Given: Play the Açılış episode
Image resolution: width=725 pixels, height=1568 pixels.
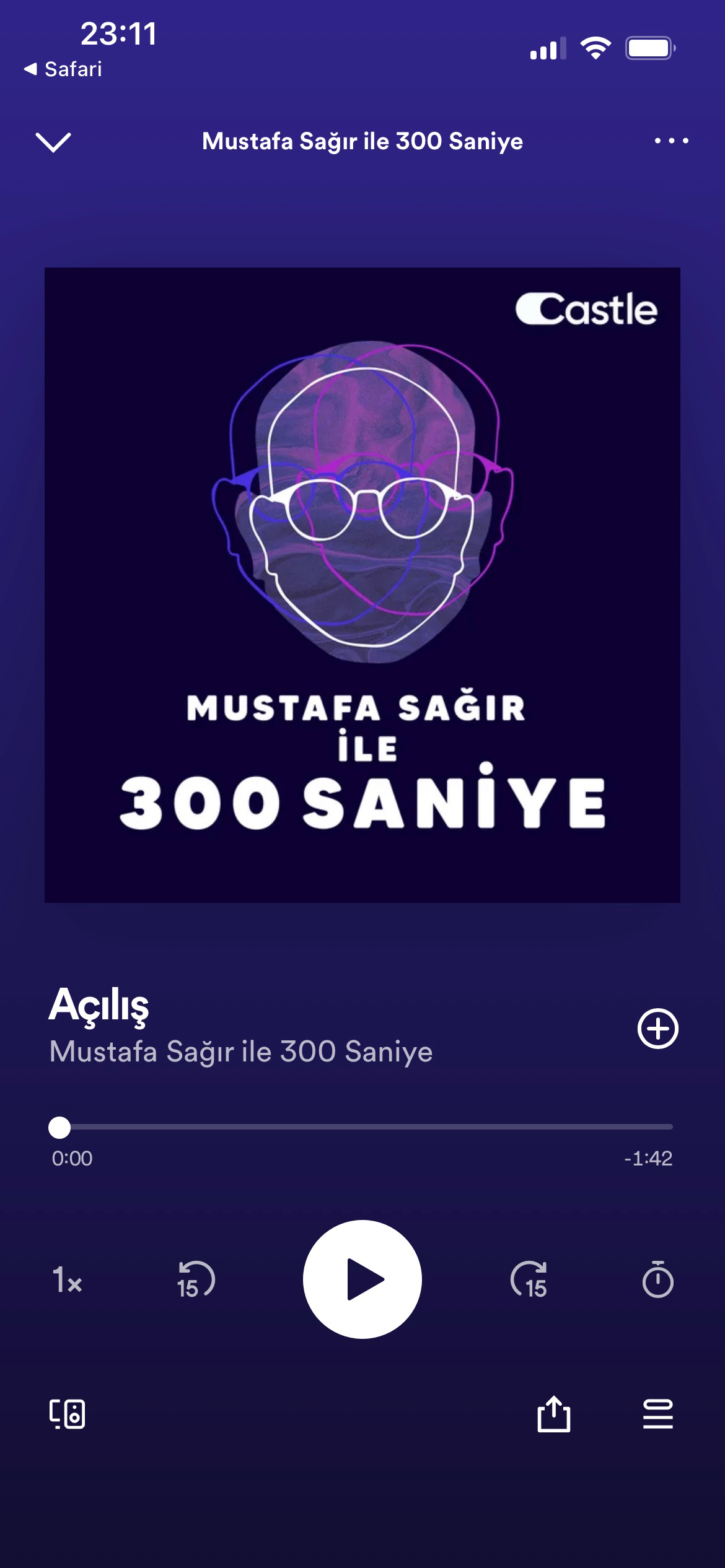Looking at the screenshot, I should (362, 1279).
